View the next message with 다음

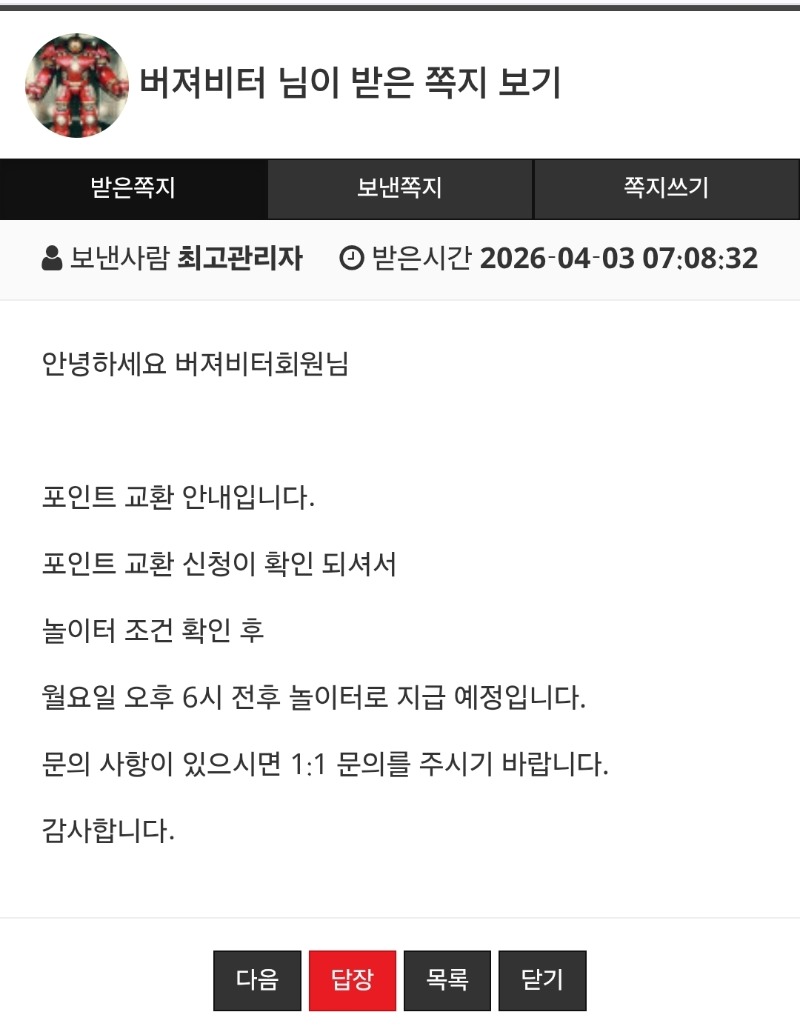[x=257, y=980]
